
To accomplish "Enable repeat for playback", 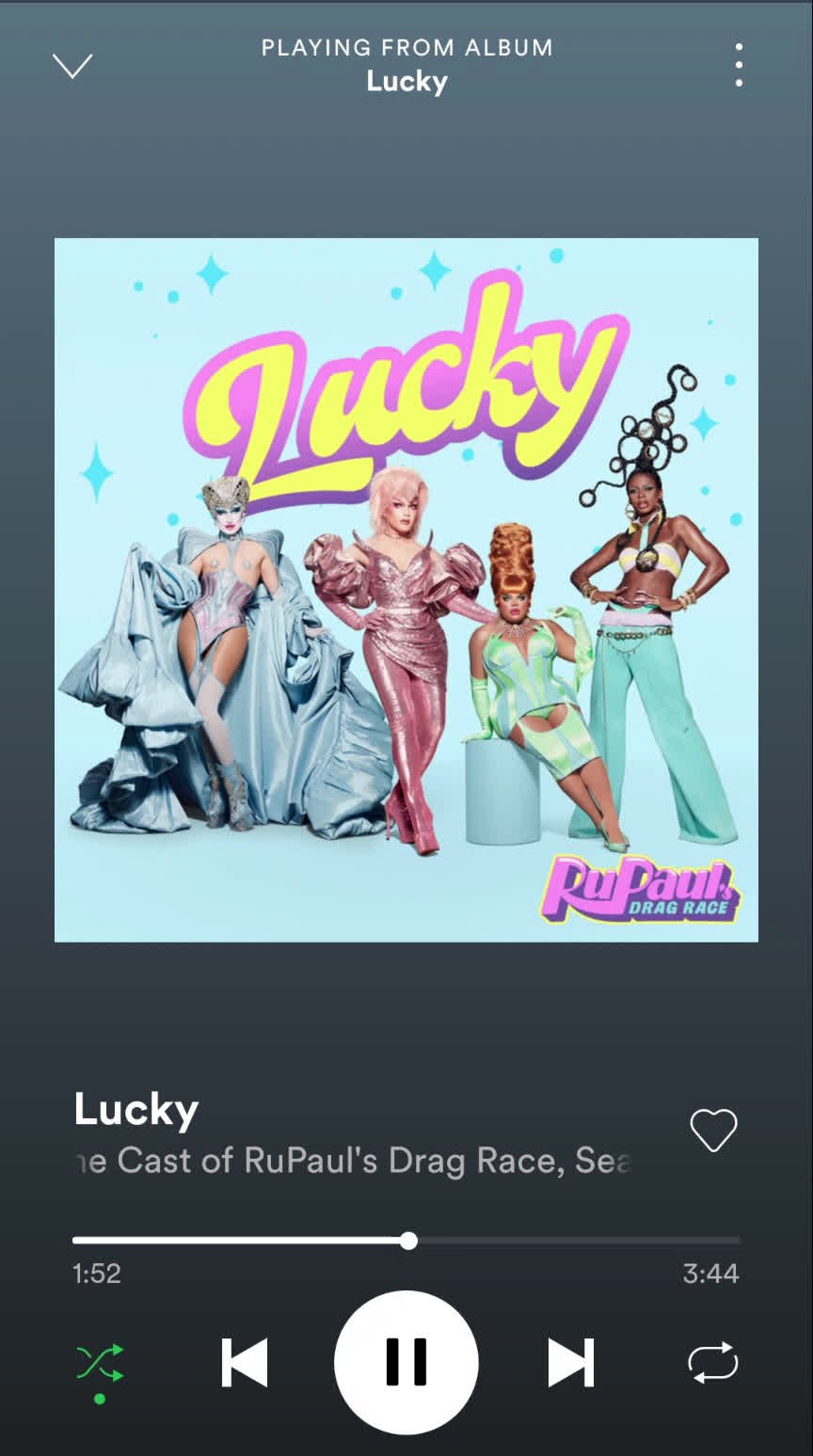I will (713, 1363).
